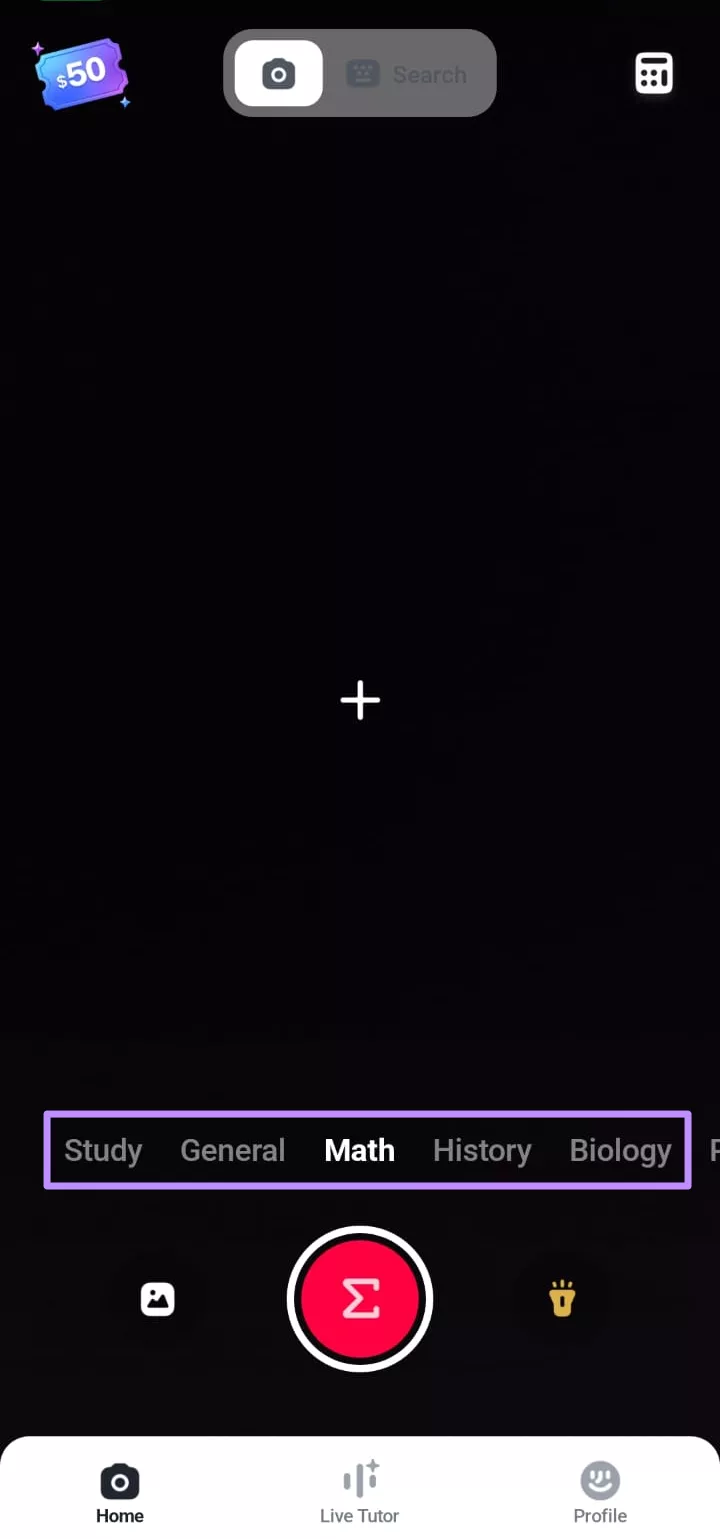Open the Live Tutor tab
Image resolution: width=720 pixels, height=1539 pixels.
[x=360, y=1493]
